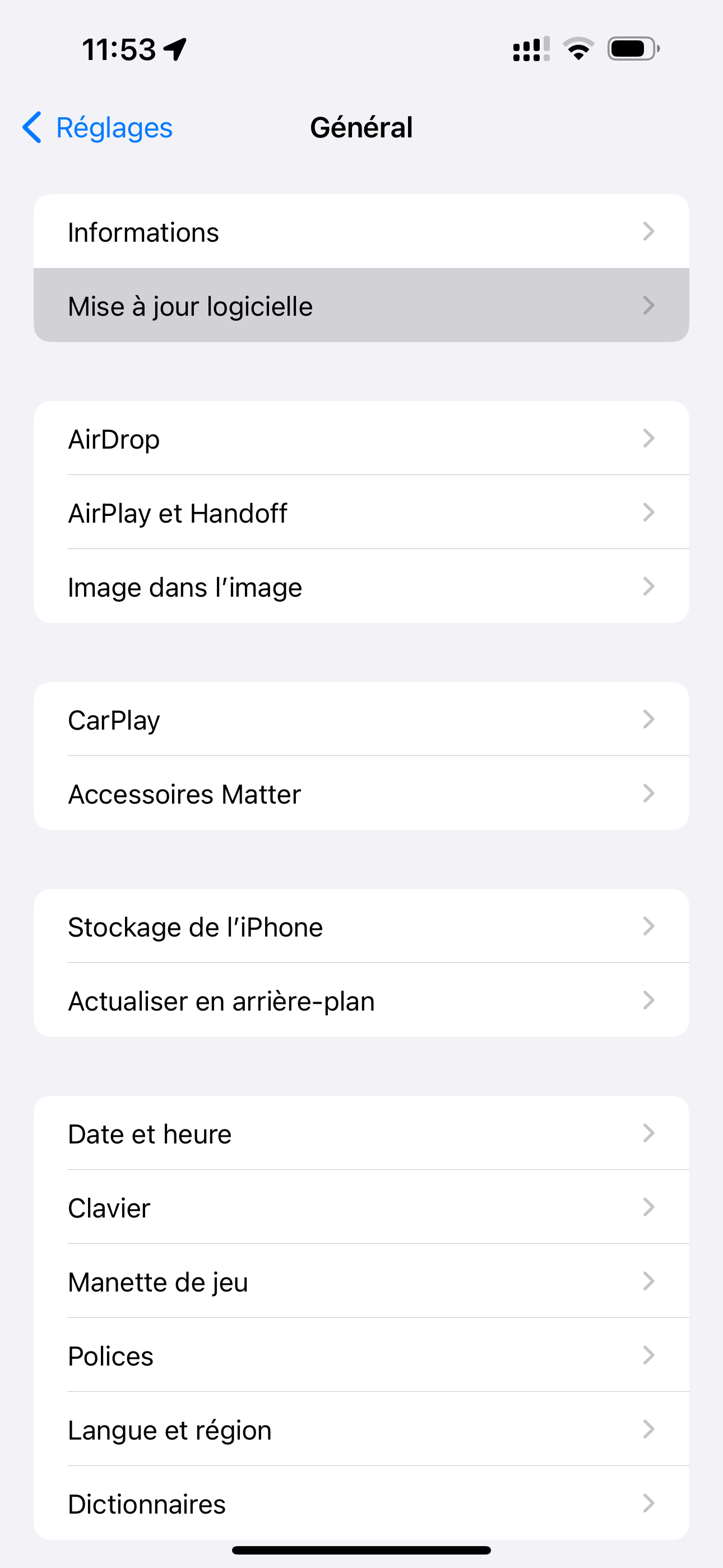The image size is (723, 1568).
Task: Open CarPlay settings
Action: pos(361,720)
